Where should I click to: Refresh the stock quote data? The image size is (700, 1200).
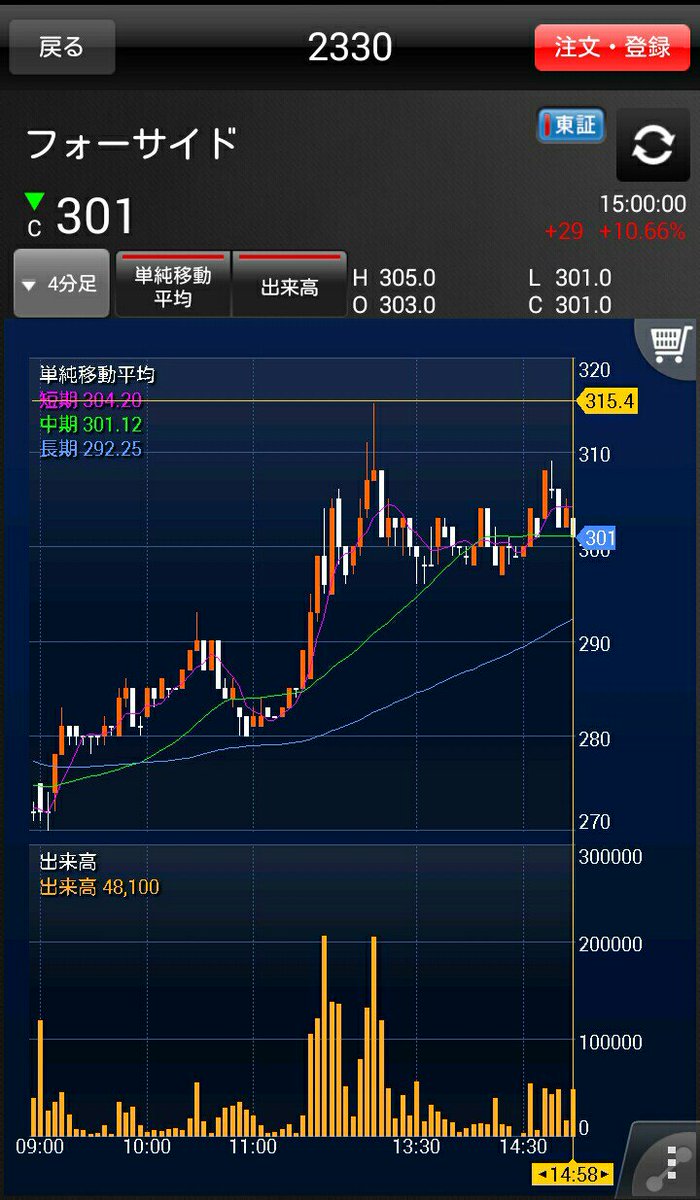click(x=652, y=146)
